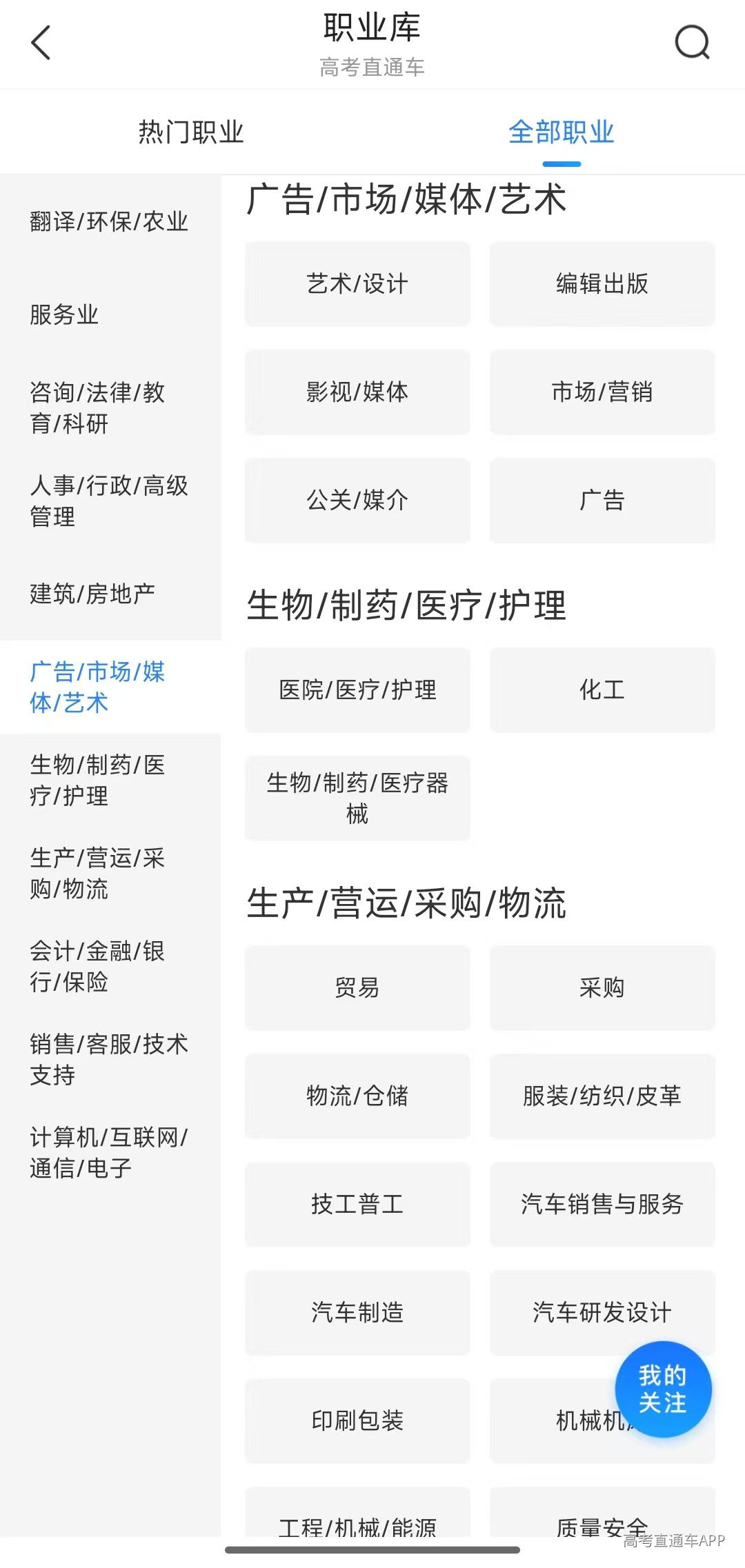Open the search icon in the header
The height and width of the screenshot is (1568, 745).
click(x=692, y=43)
